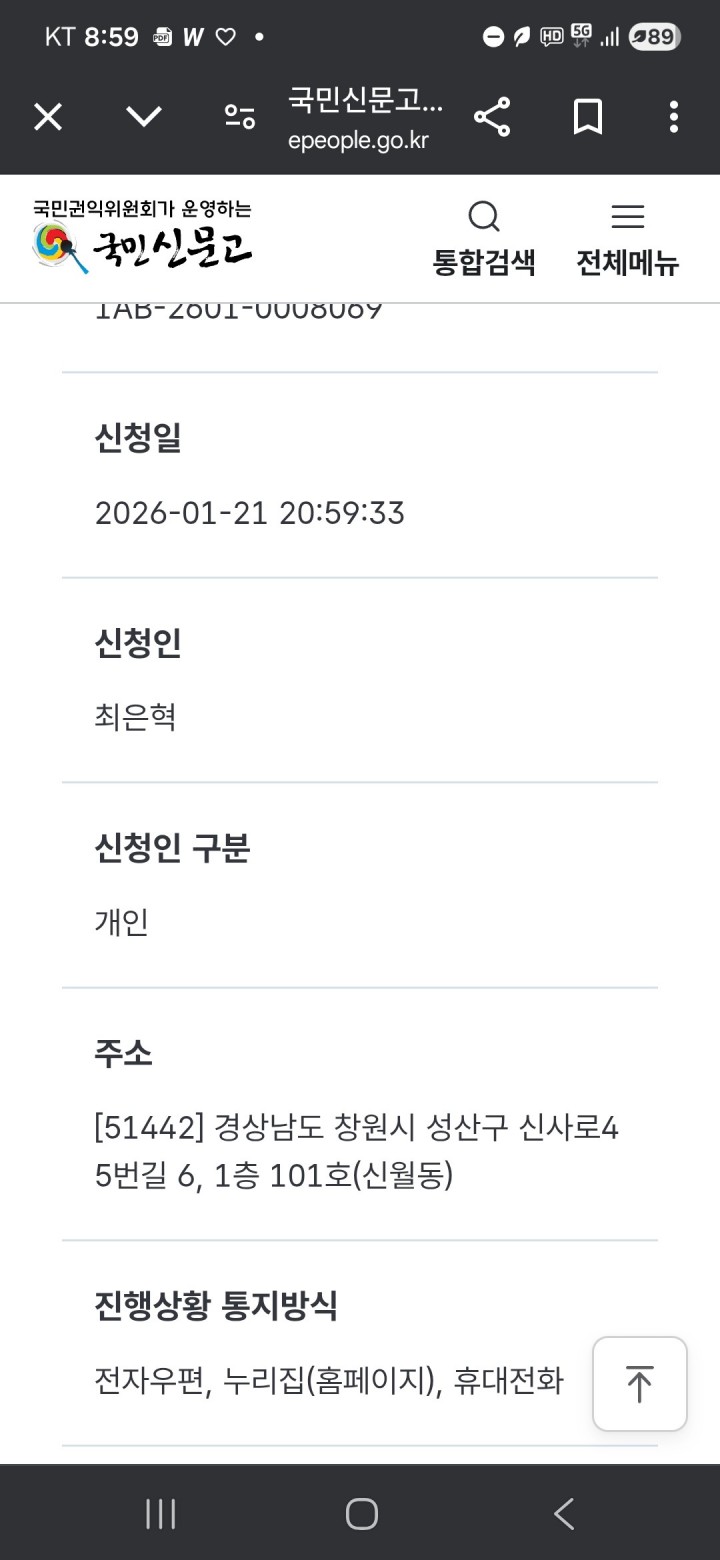Image resolution: width=720 pixels, height=1560 pixels.
Task: Open 통합검색 search
Action: point(484,238)
